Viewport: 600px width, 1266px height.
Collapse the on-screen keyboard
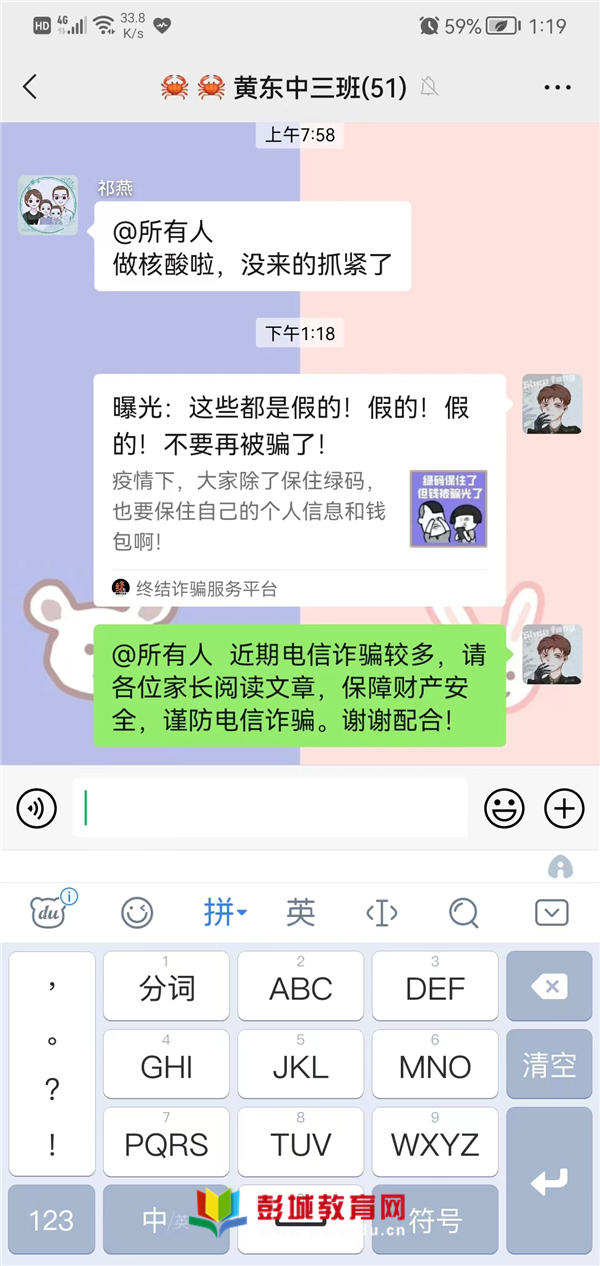coord(551,911)
